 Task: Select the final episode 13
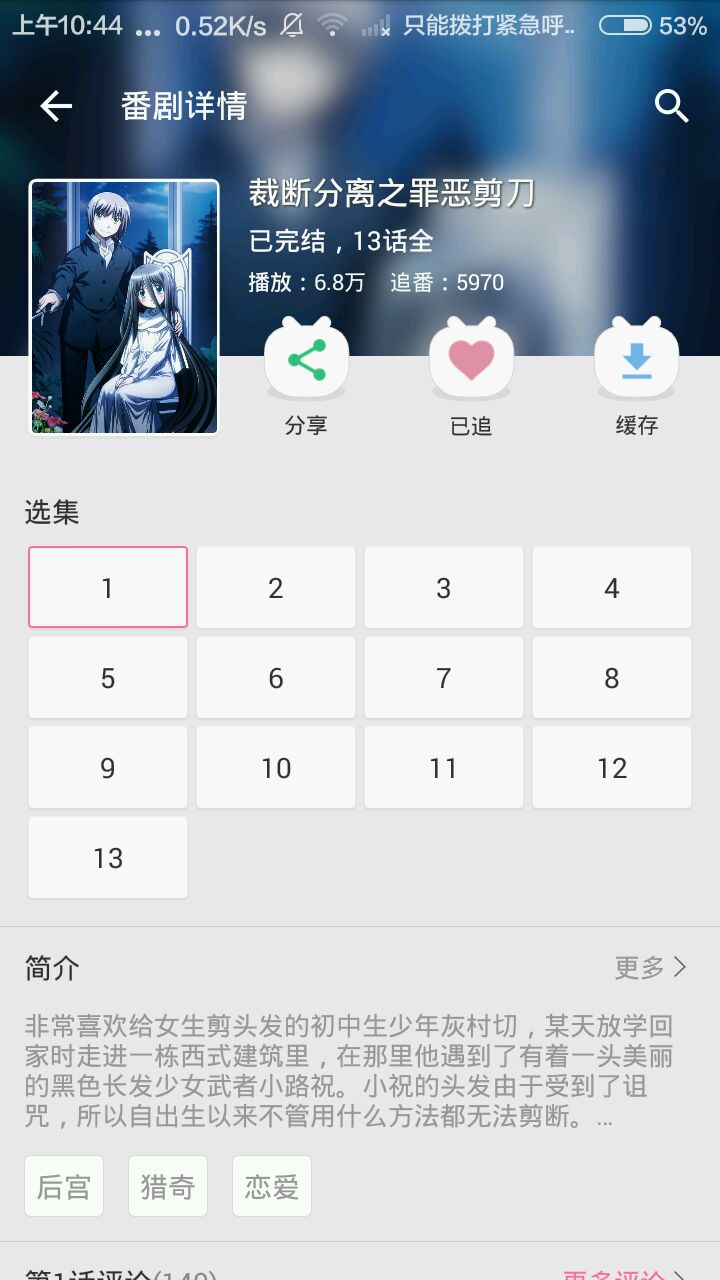[x=108, y=857]
